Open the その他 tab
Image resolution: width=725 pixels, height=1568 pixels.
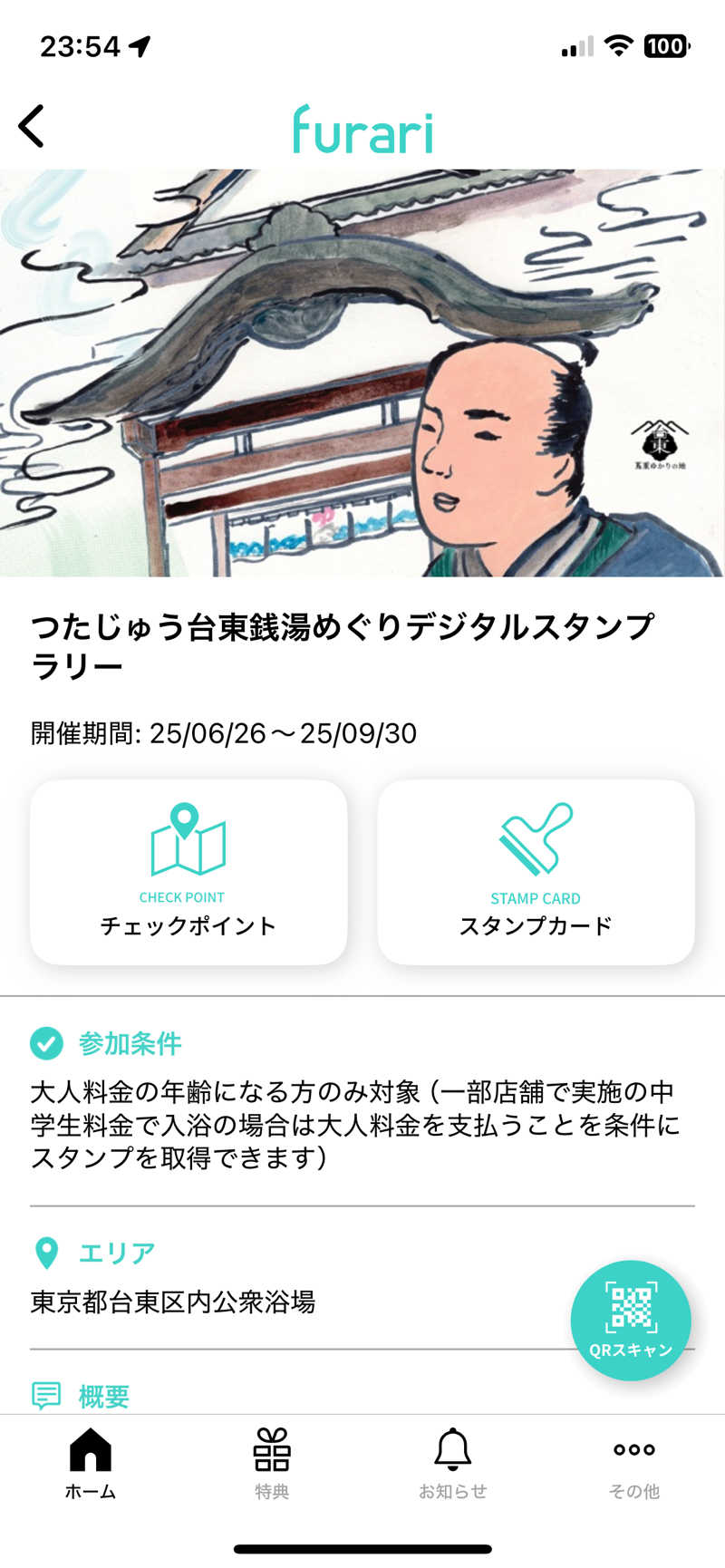pos(634,1463)
